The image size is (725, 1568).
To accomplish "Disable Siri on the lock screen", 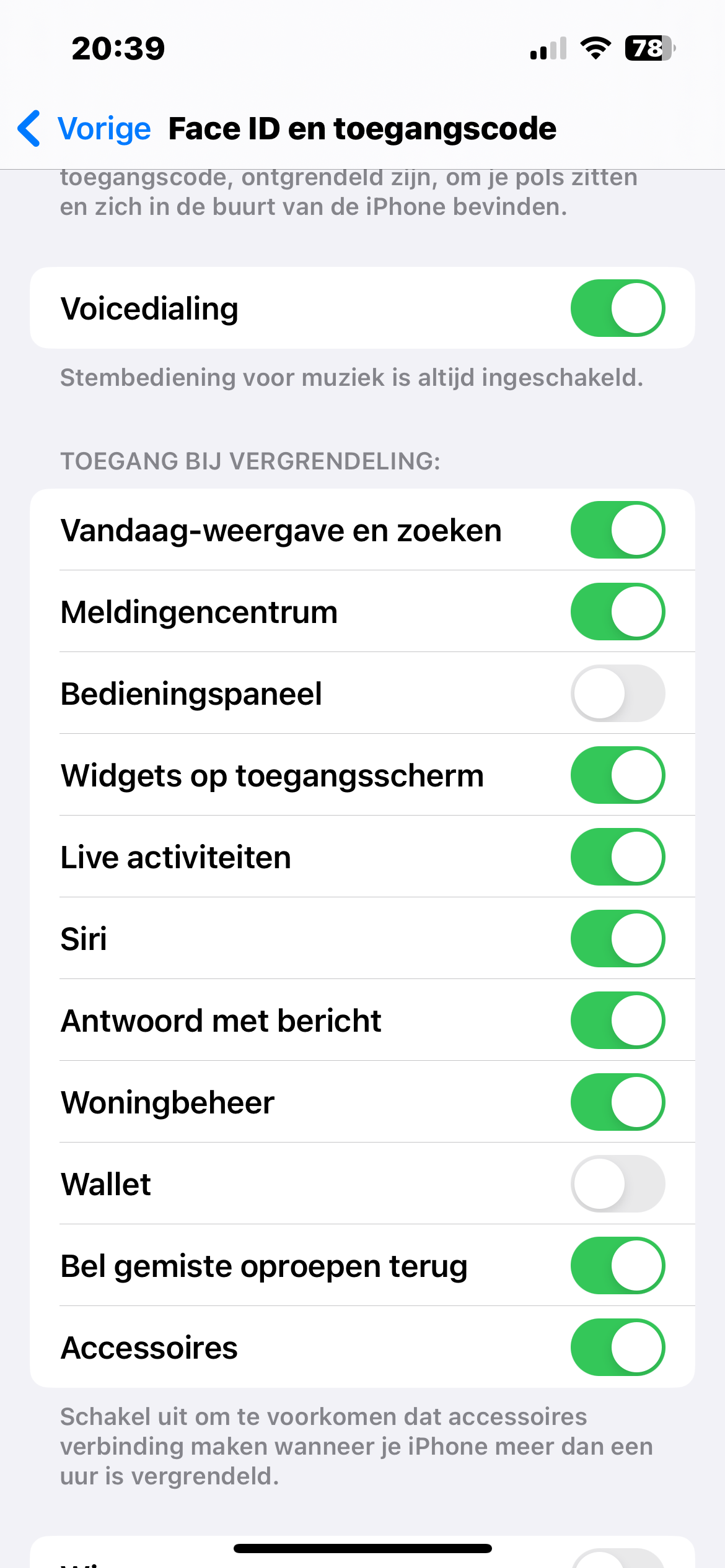I will tap(617, 939).
